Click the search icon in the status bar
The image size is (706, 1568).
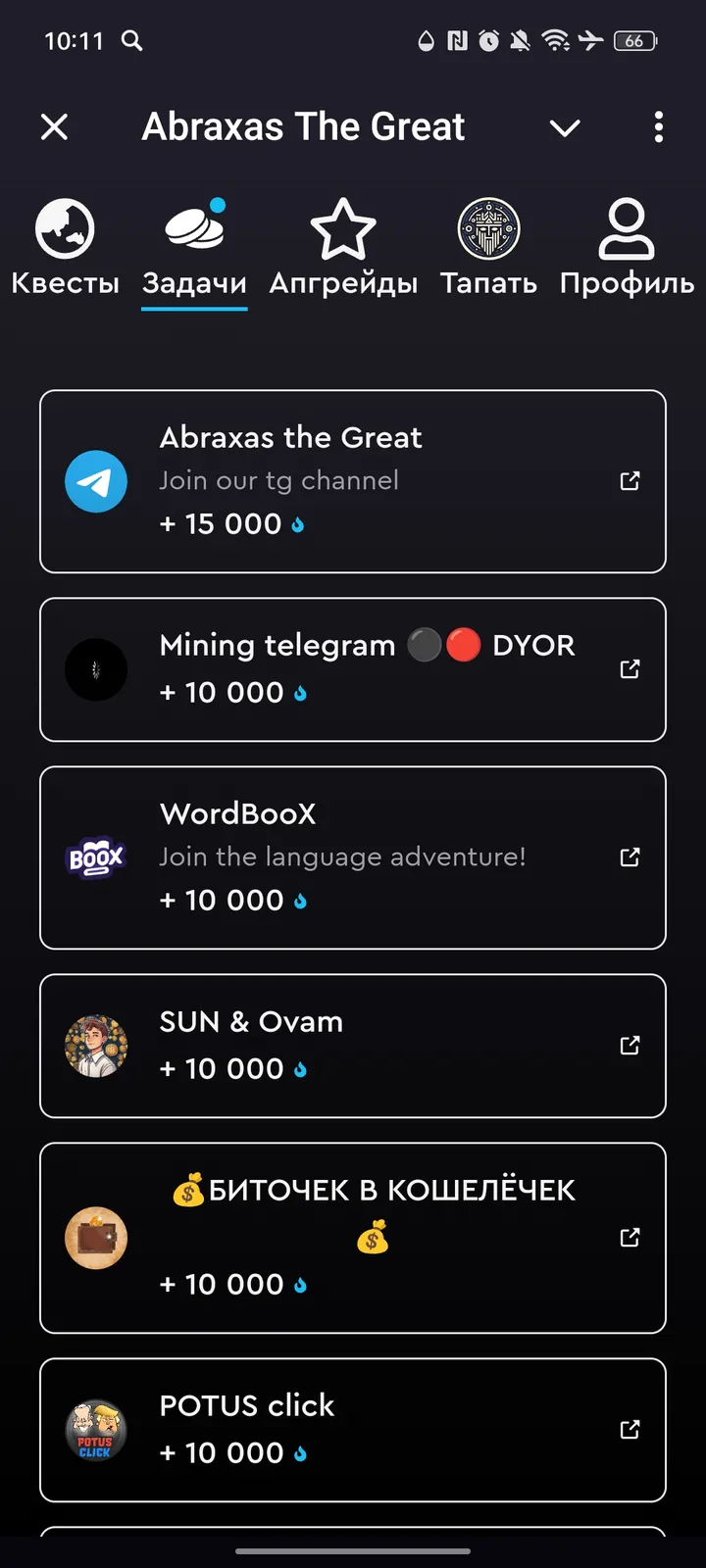tap(132, 41)
